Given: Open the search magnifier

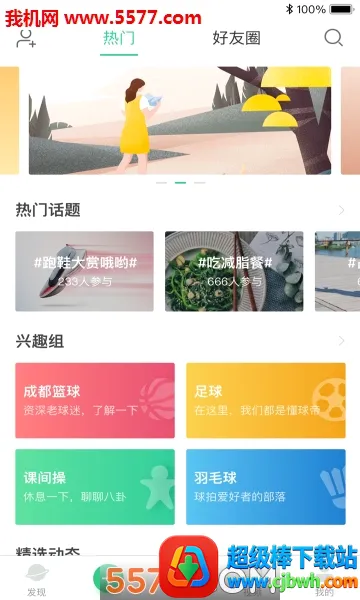Looking at the screenshot, I should click(x=333, y=38).
